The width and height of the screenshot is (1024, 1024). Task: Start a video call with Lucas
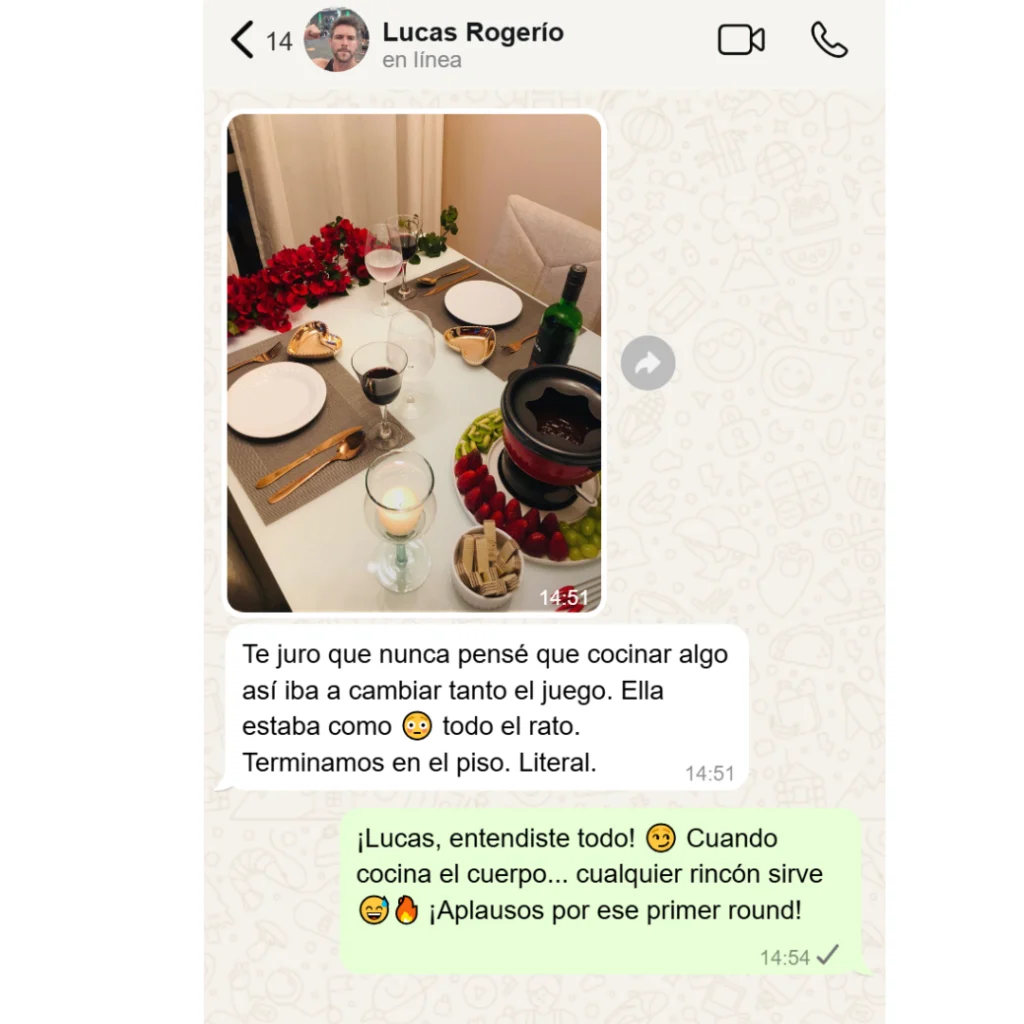coord(741,40)
